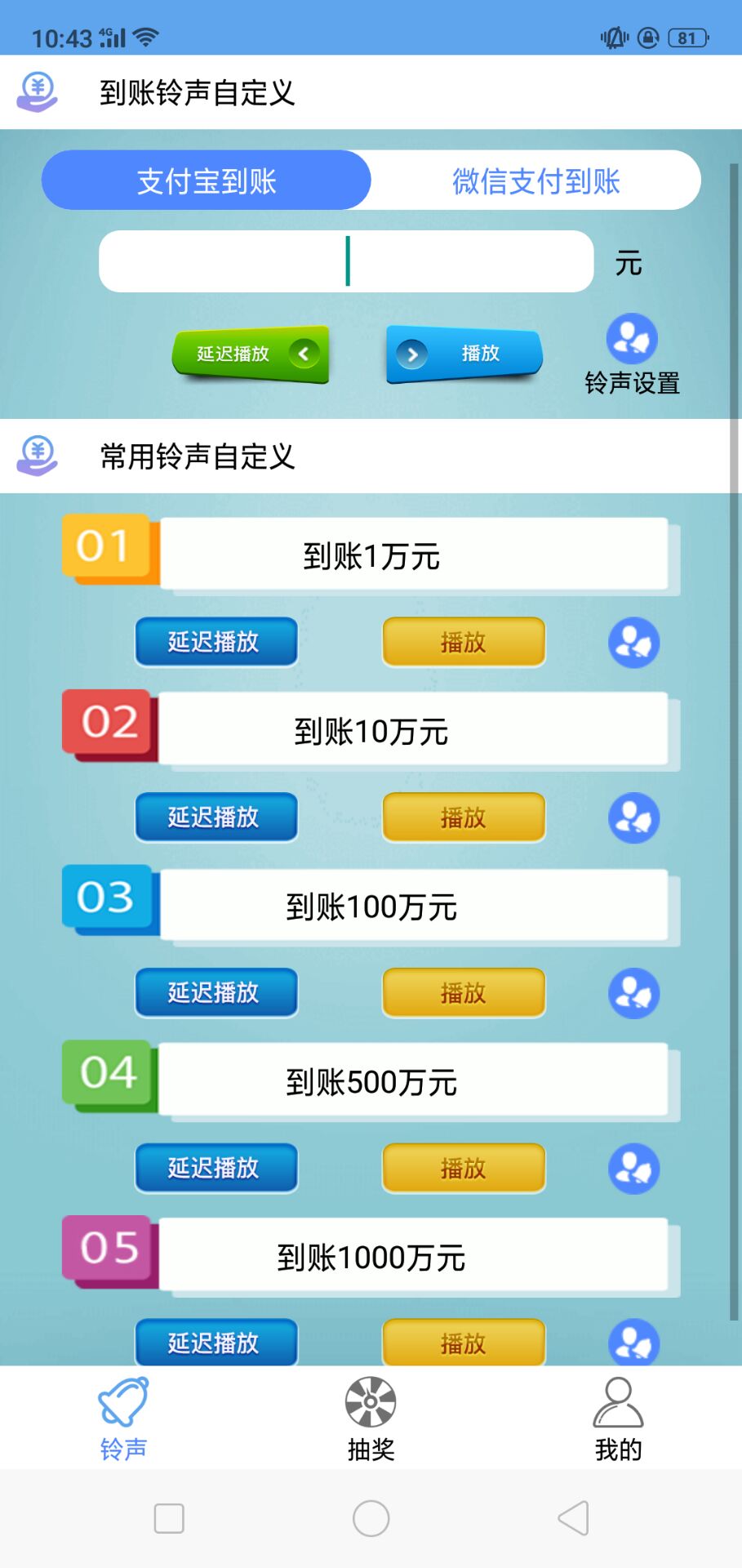
Task: Tap the amount input field before 元
Action: click(346, 261)
